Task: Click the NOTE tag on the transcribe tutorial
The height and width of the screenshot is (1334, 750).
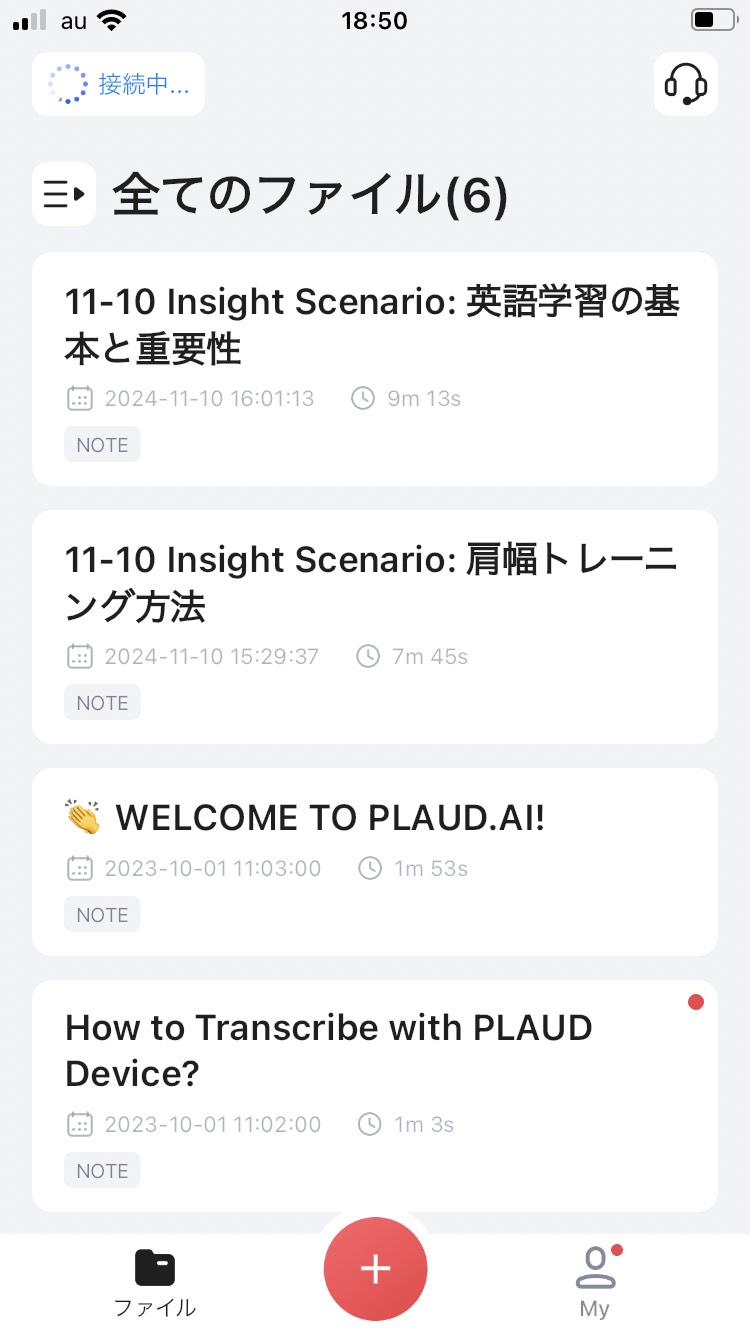Action: pos(101,1170)
